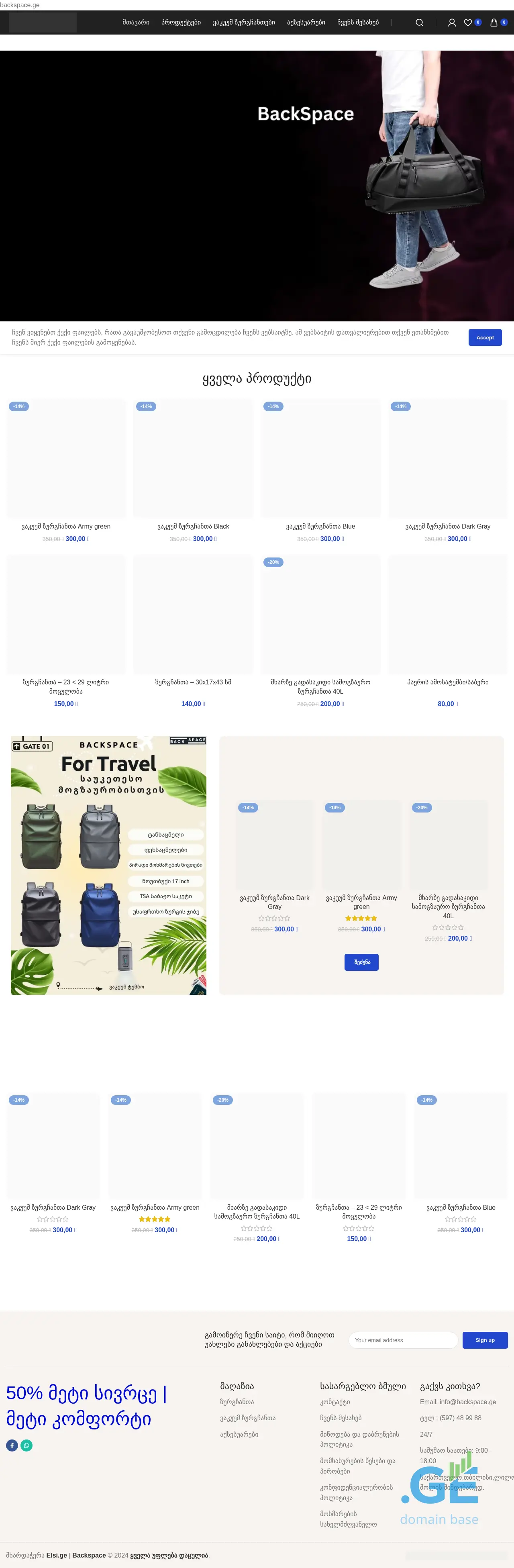The width and height of the screenshot is (514, 1568).
Task: Open Elsi.ge link in footer
Action: point(57,1555)
